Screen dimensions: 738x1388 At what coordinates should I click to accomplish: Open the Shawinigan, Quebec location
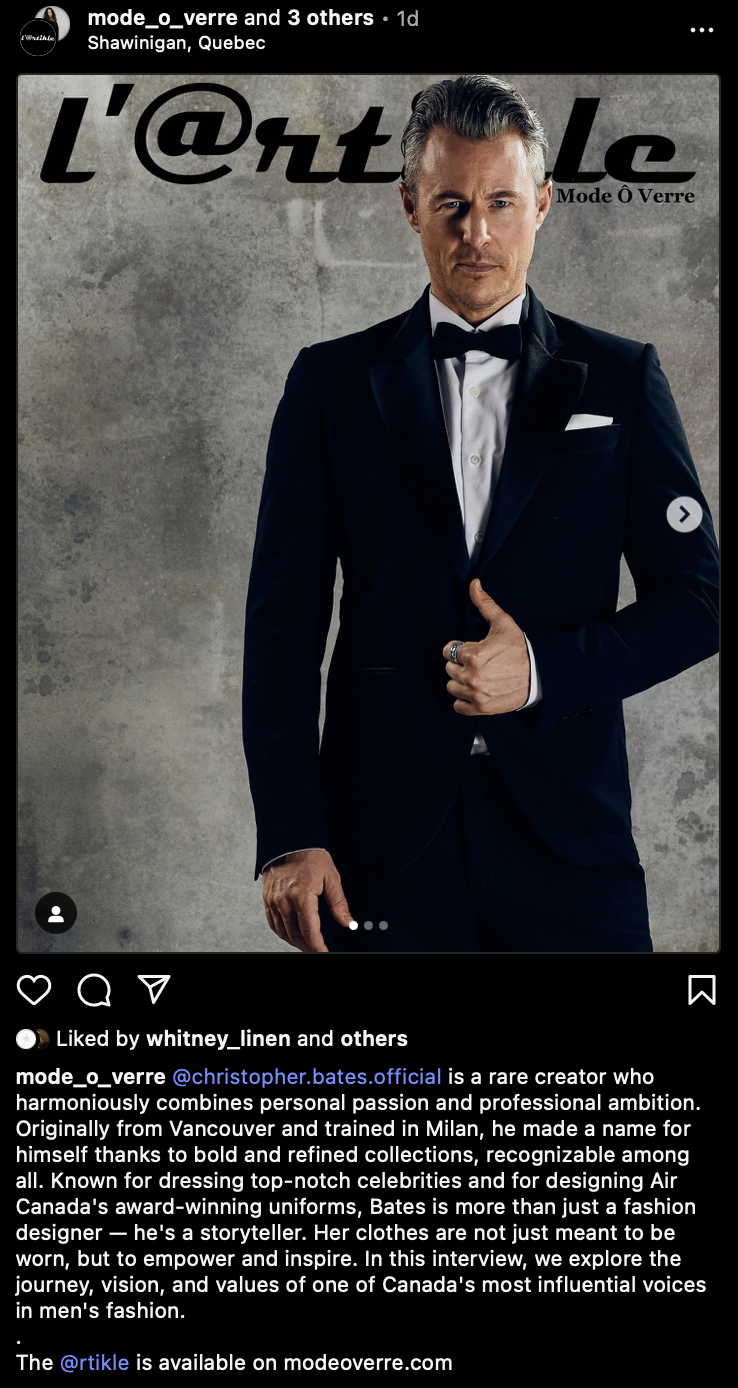[x=176, y=43]
